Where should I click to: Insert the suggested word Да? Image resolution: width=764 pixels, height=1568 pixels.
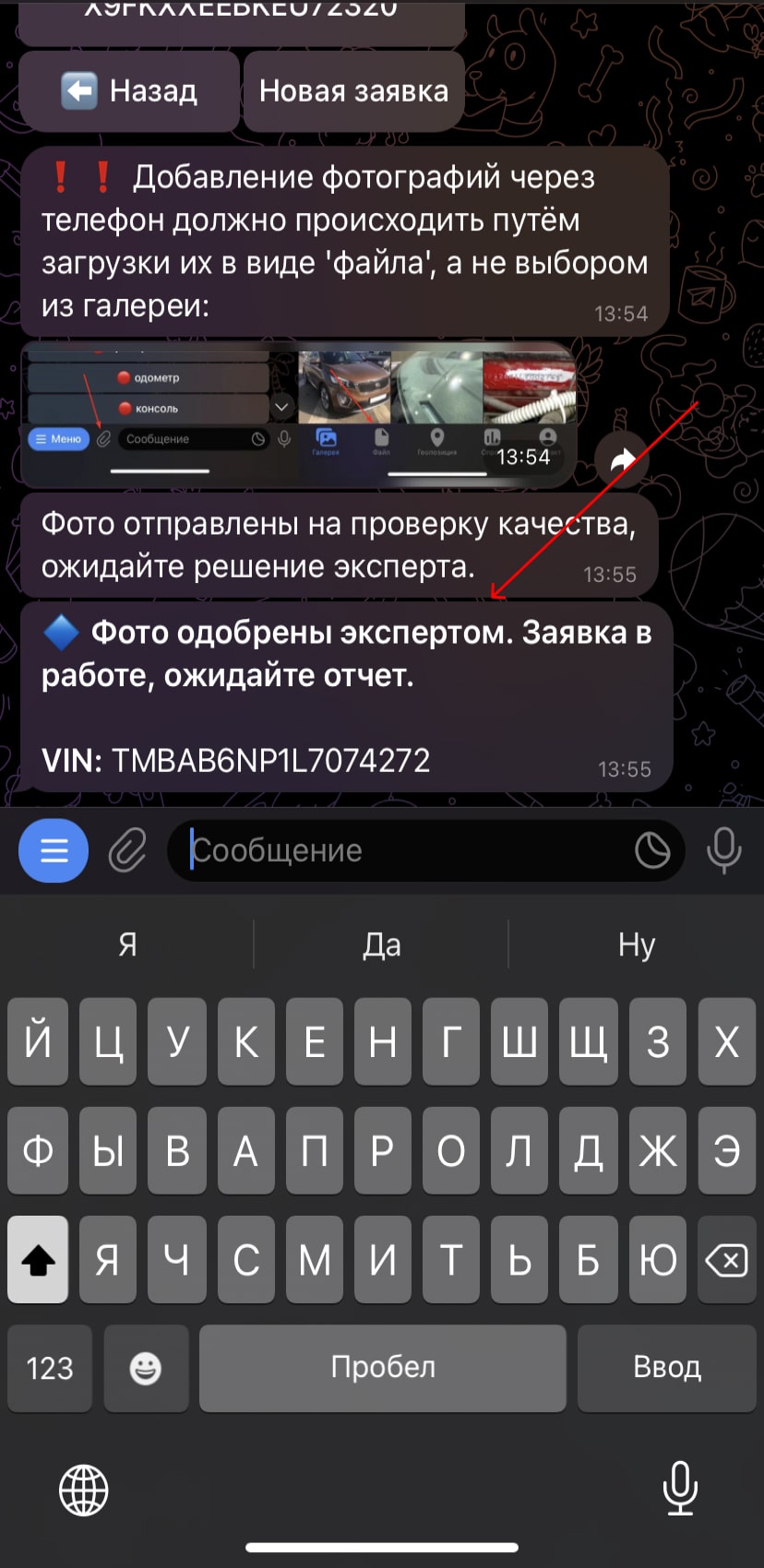pyautogui.click(x=381, y=944)
